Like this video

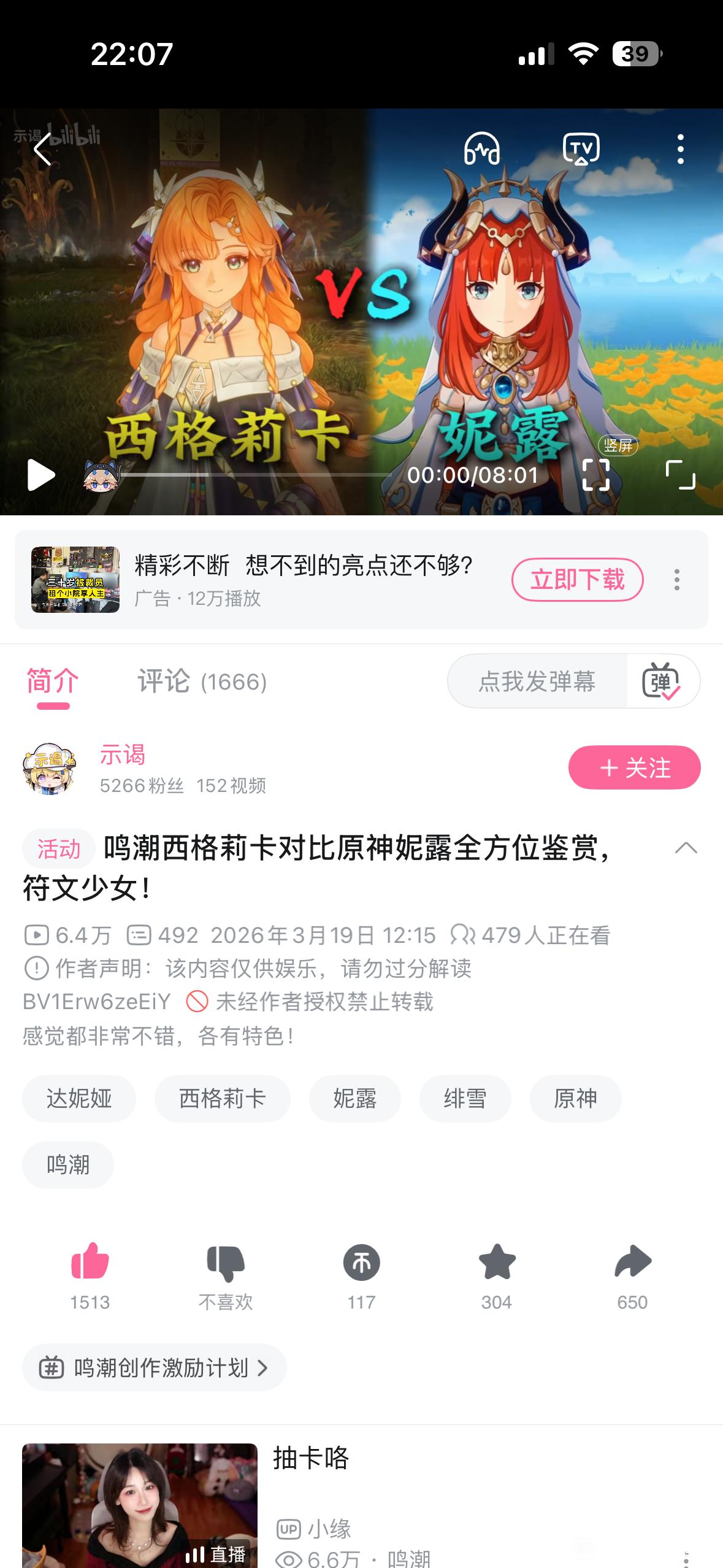click(x=90, y=1262)
